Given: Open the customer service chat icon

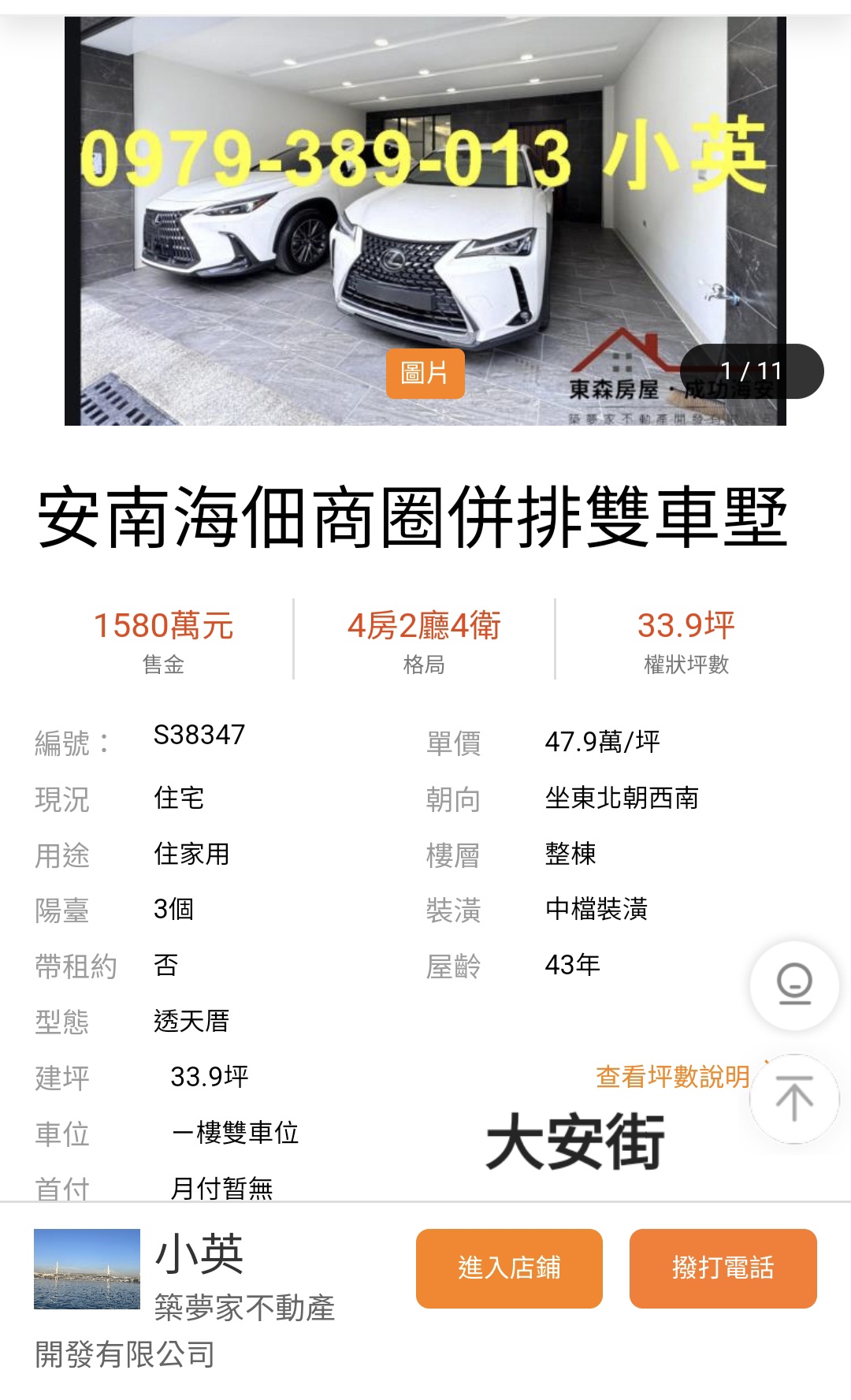Looking at the screenshot, I should [794, 985].
